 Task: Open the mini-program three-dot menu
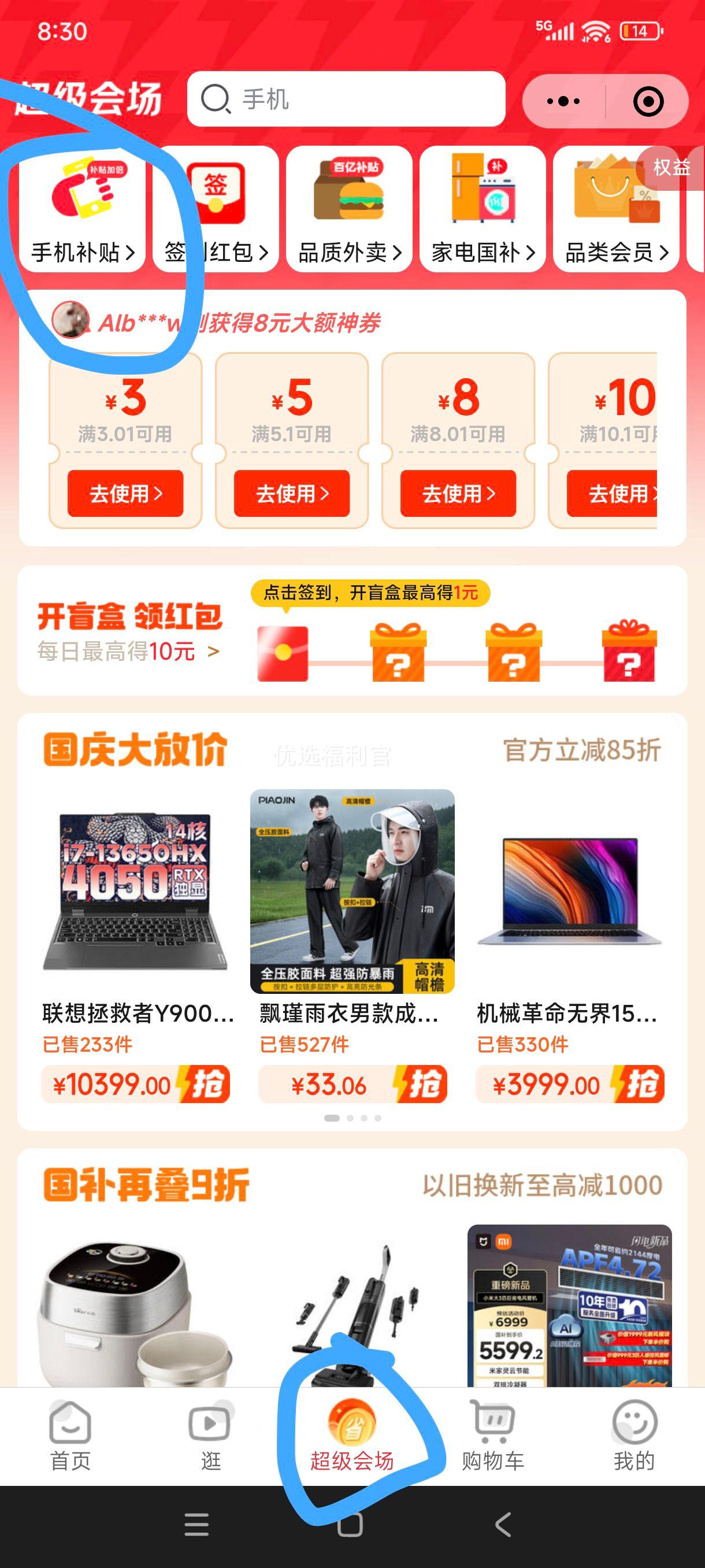[563, 101]
